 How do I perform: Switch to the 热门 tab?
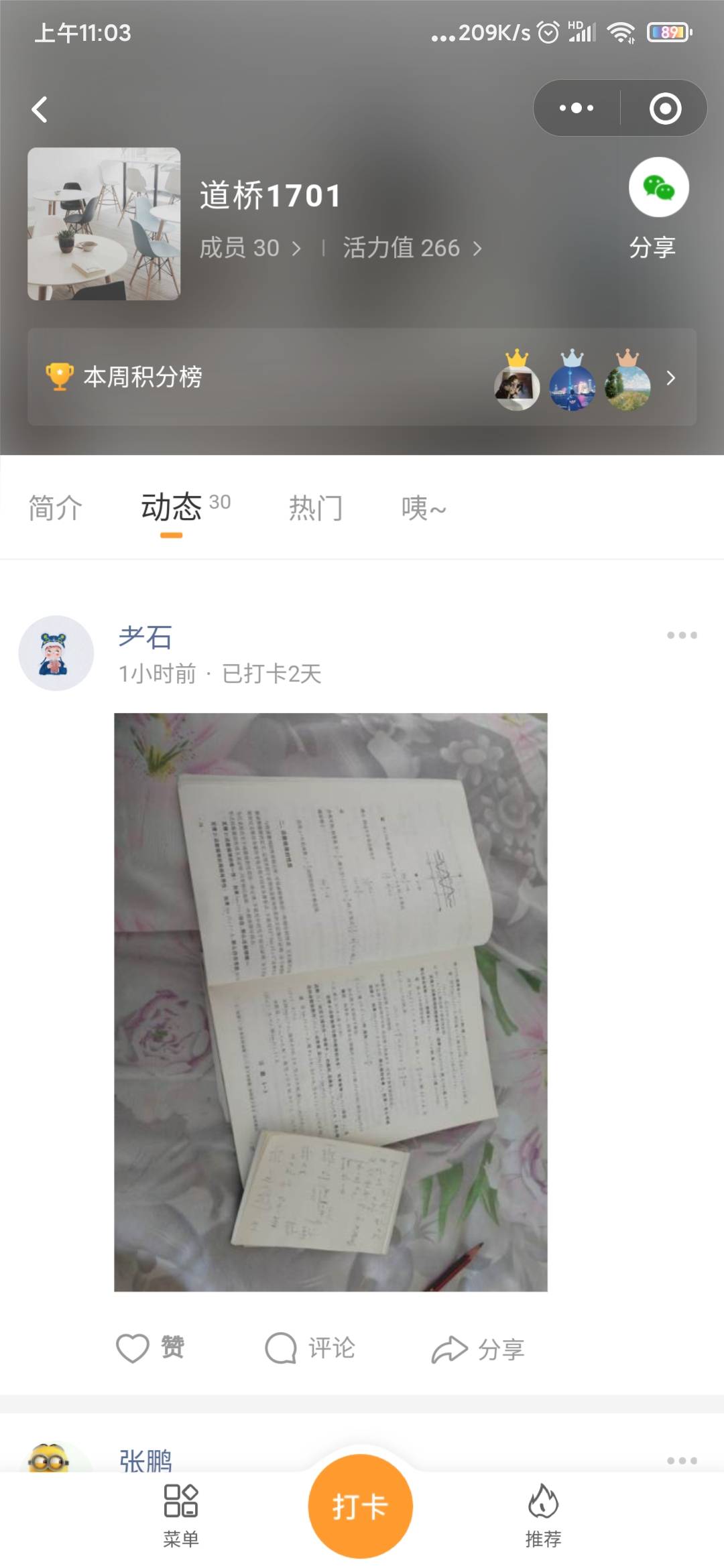click(315, 508)
